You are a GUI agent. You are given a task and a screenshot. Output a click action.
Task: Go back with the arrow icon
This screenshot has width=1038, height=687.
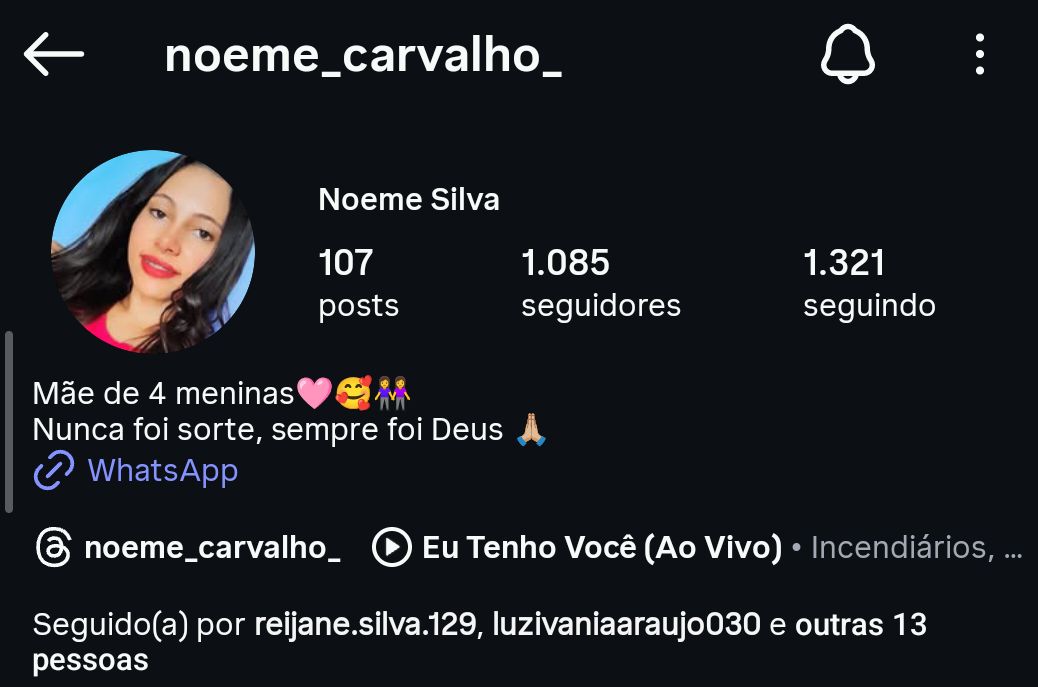coord(54,54)
